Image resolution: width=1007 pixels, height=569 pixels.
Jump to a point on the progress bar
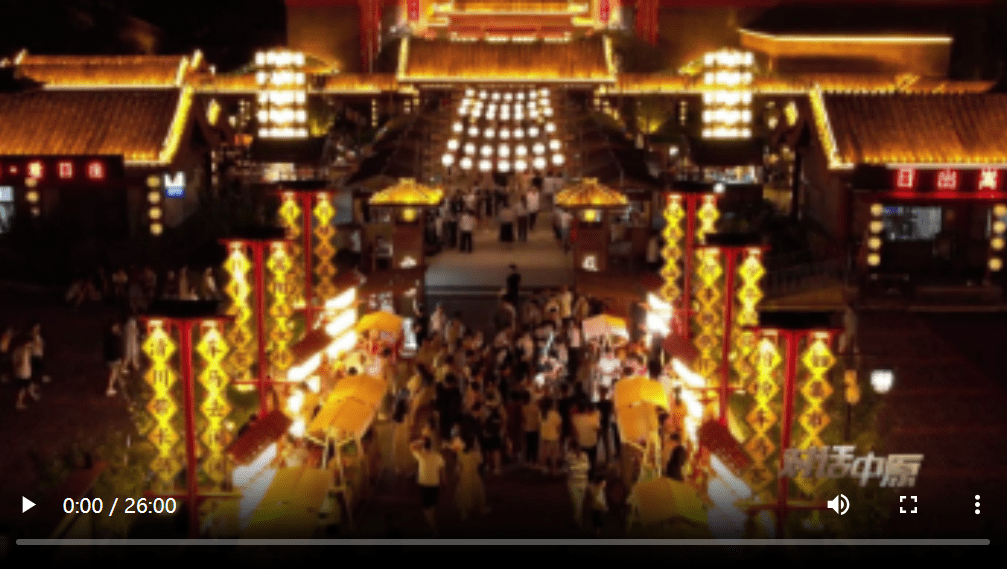[503, 542]
